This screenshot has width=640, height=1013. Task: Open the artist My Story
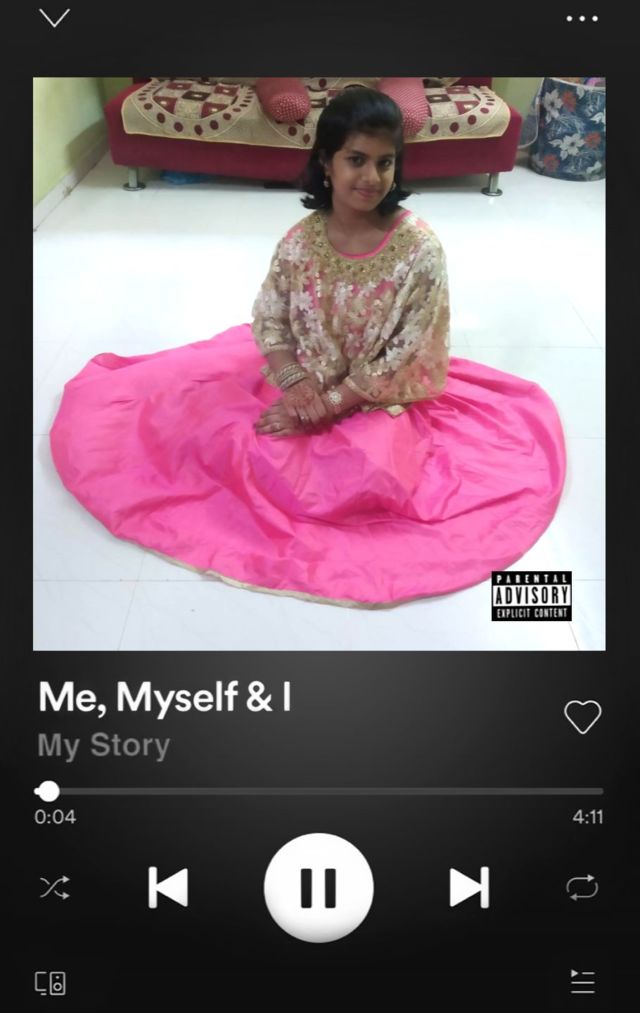point(104,746)
